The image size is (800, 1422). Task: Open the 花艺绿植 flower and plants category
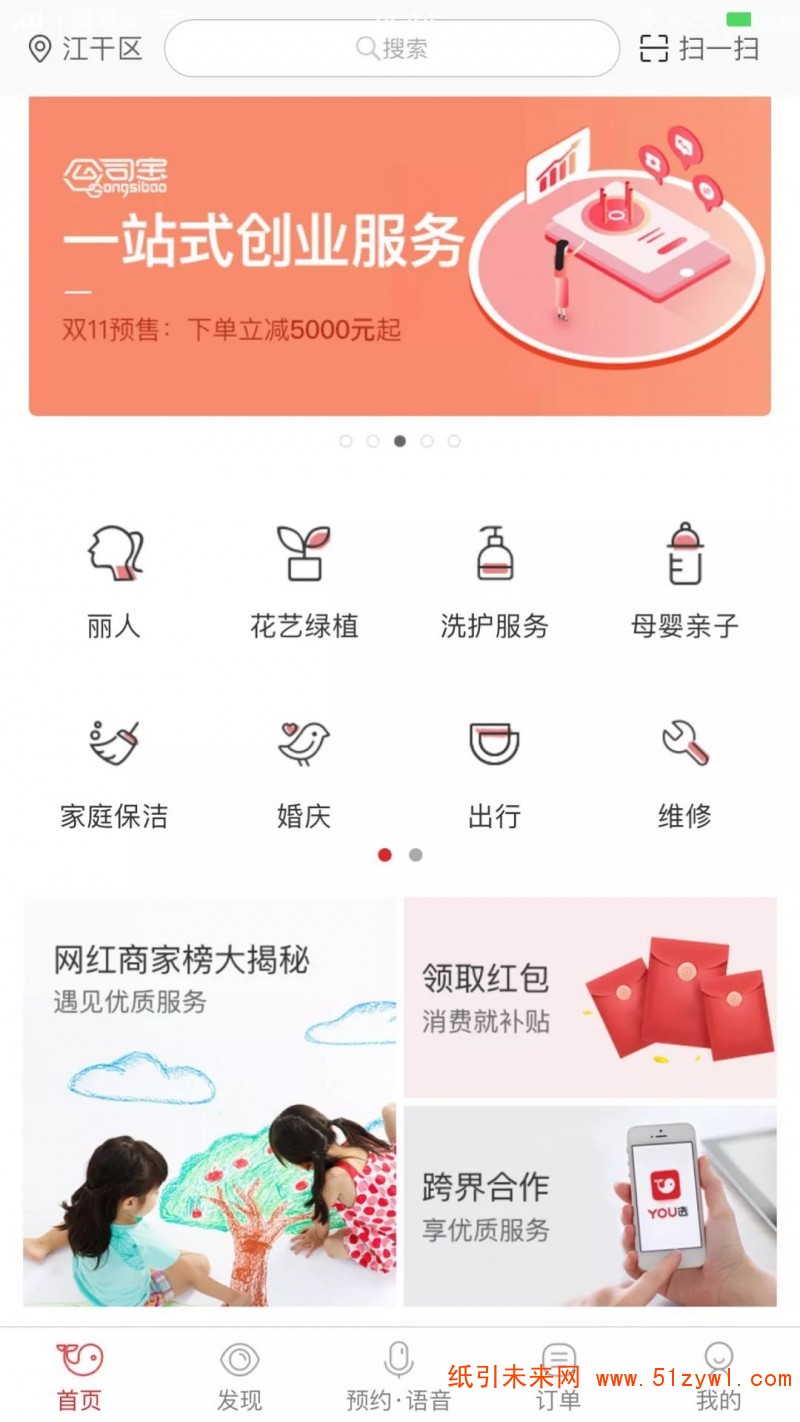(x=305, y=575)
